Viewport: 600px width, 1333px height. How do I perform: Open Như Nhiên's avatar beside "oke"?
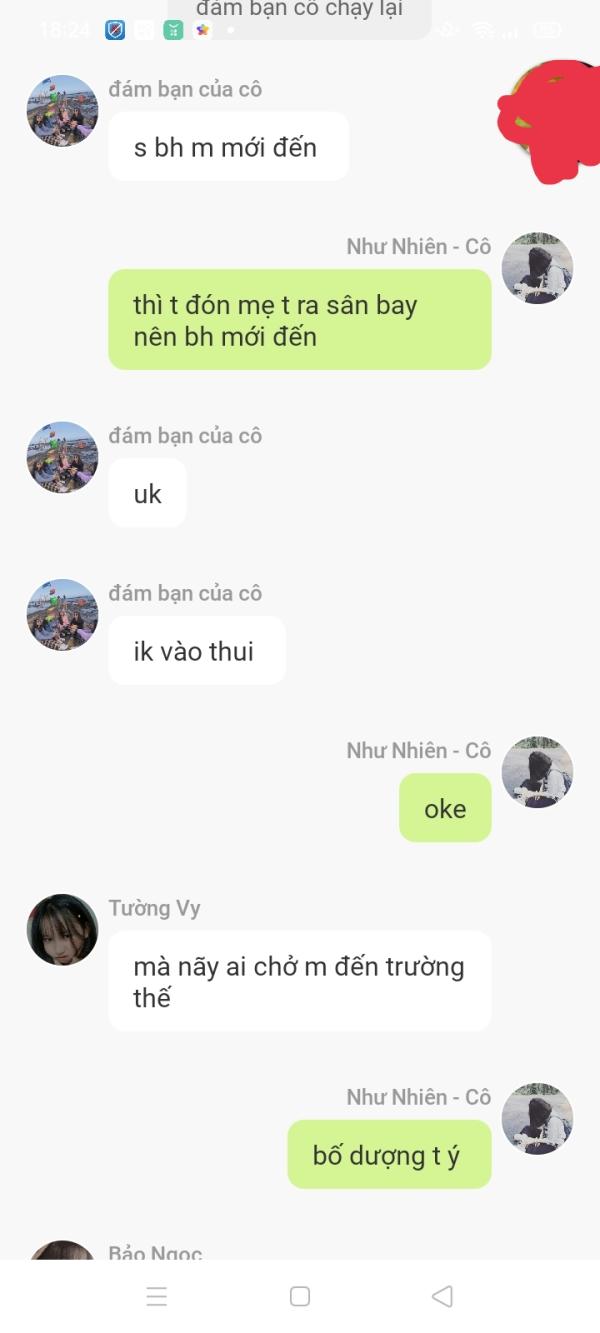click(x=537, y=772)
